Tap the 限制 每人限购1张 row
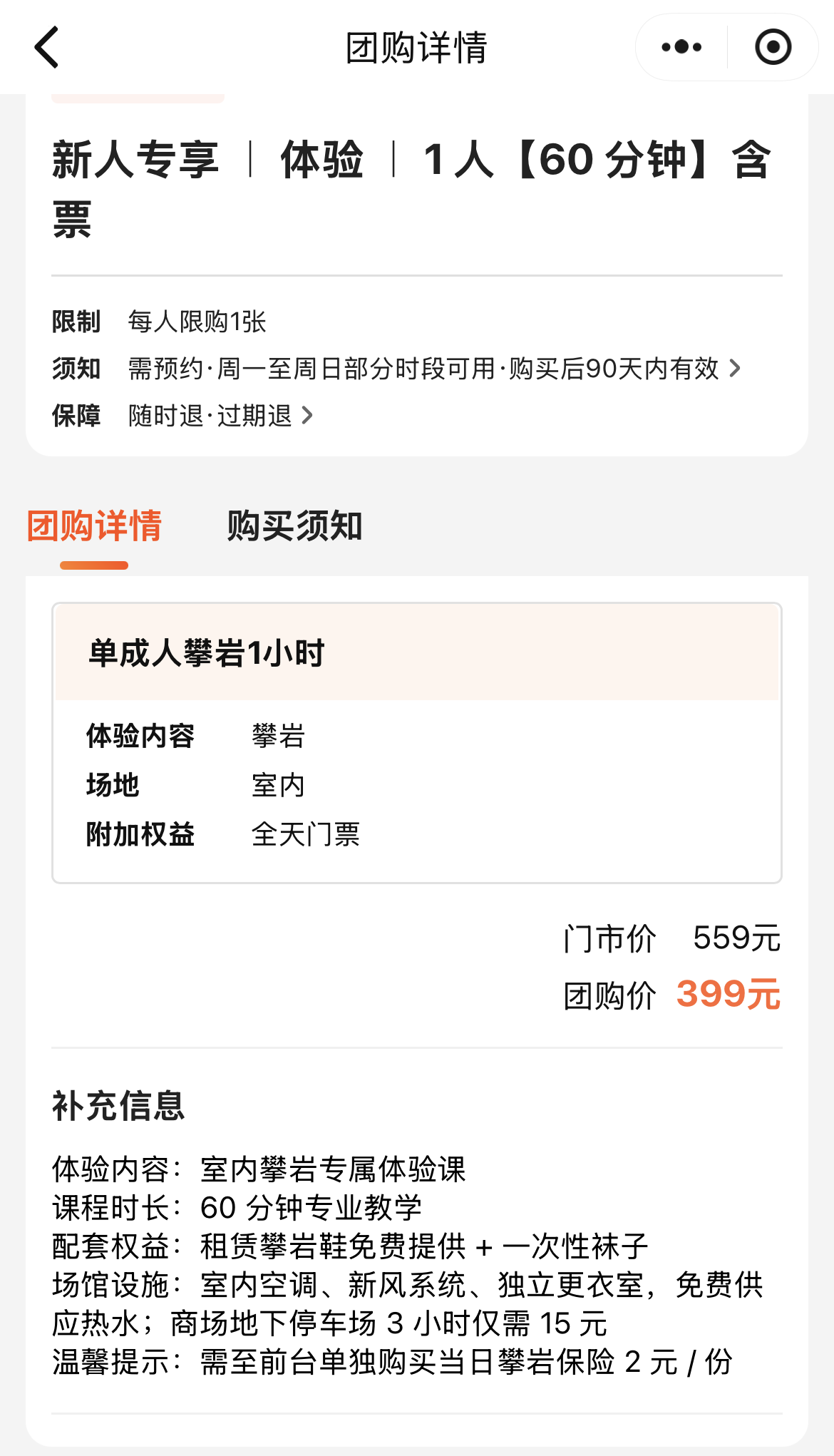The width and height of the screenshot is (834, 1456). click(197, 321)
